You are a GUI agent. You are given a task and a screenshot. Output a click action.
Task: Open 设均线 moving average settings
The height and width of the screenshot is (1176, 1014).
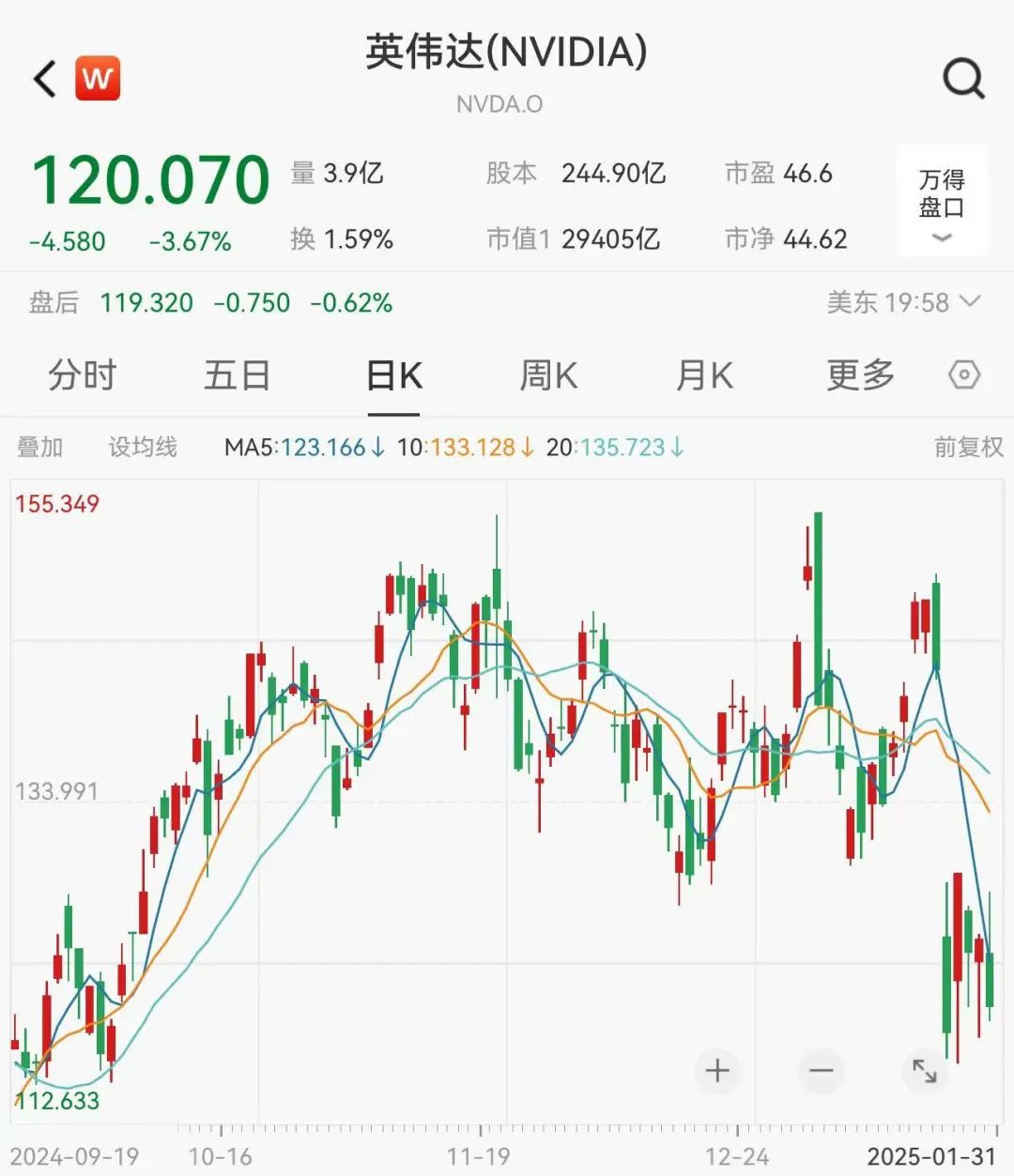(143, 447)
